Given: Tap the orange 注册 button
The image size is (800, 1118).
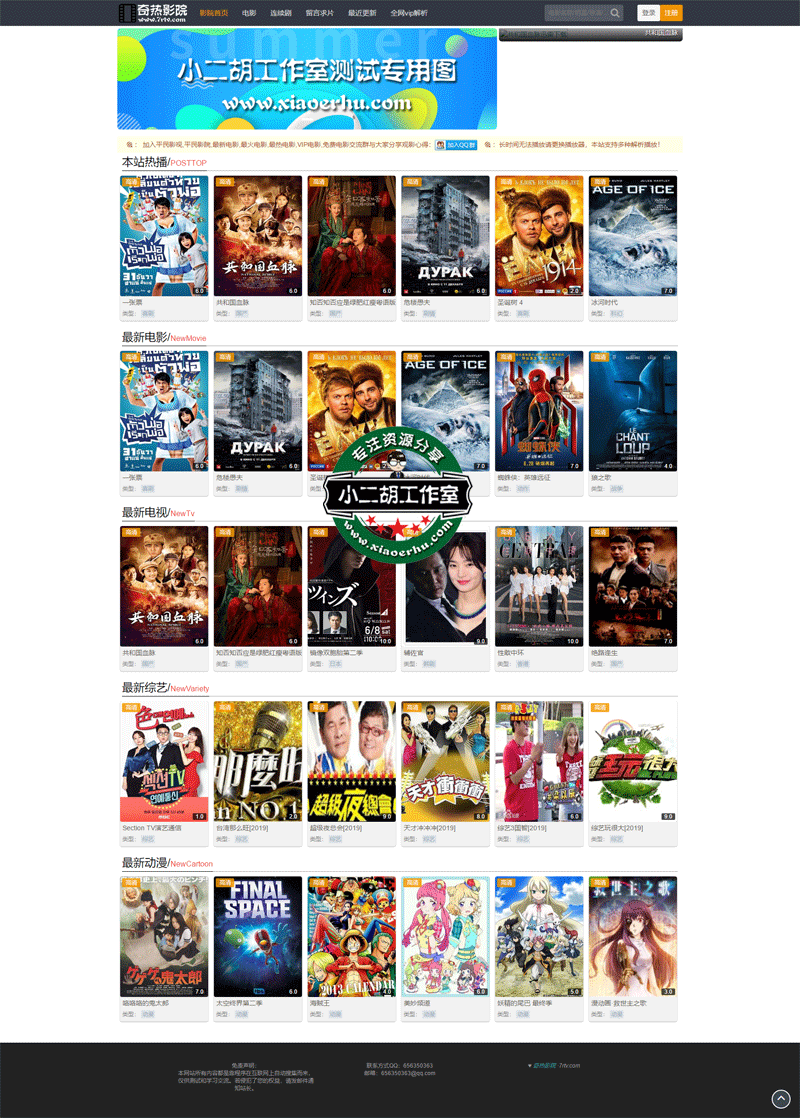Looking at the screenshot, I should pos(672,13).
